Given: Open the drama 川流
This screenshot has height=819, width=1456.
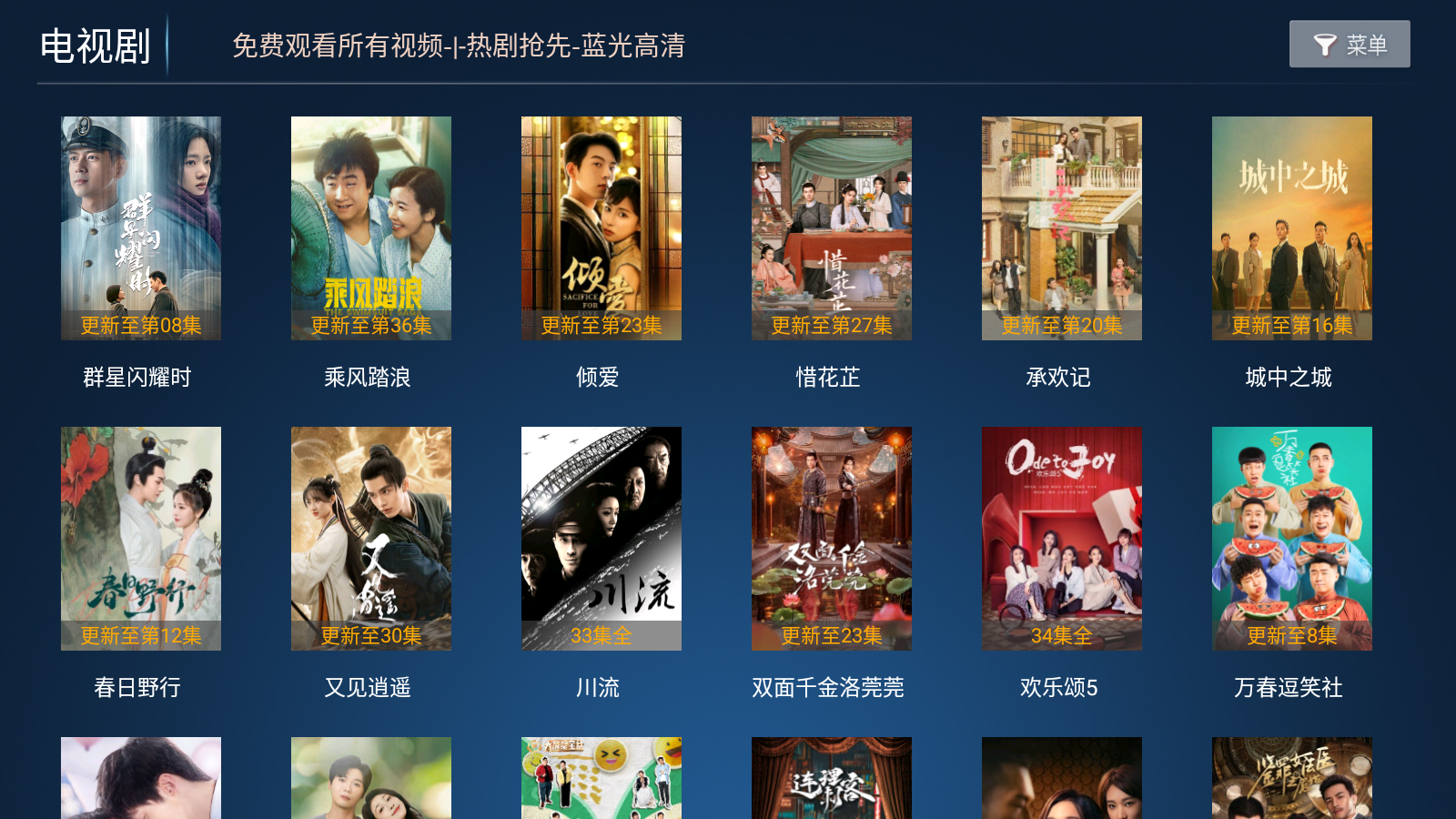Looking at the screenshot, I should pyautogui.click(x=602, y=538).
